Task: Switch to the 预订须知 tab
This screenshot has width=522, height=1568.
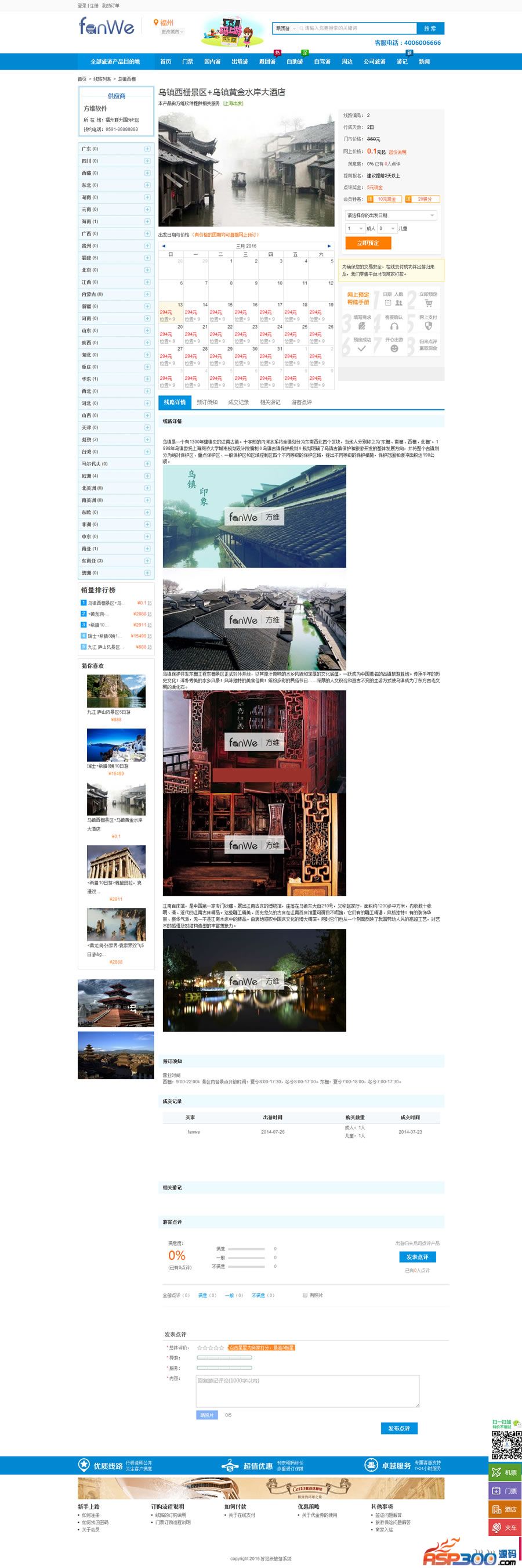Action: tap(207, 402)
